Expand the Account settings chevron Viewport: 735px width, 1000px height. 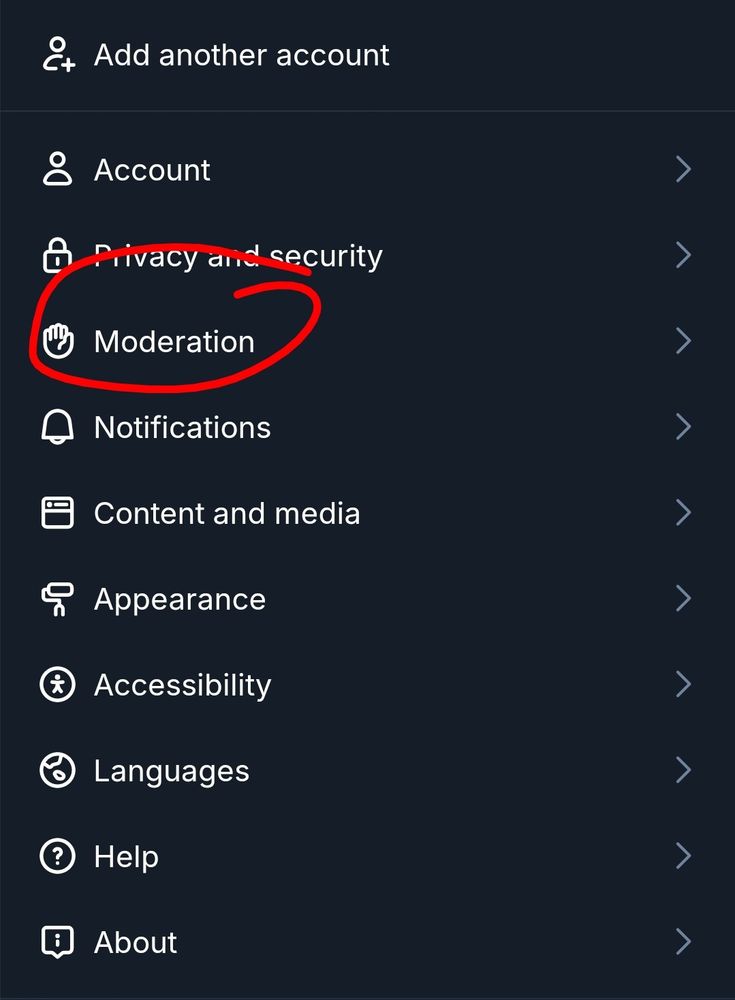(684, 169)
